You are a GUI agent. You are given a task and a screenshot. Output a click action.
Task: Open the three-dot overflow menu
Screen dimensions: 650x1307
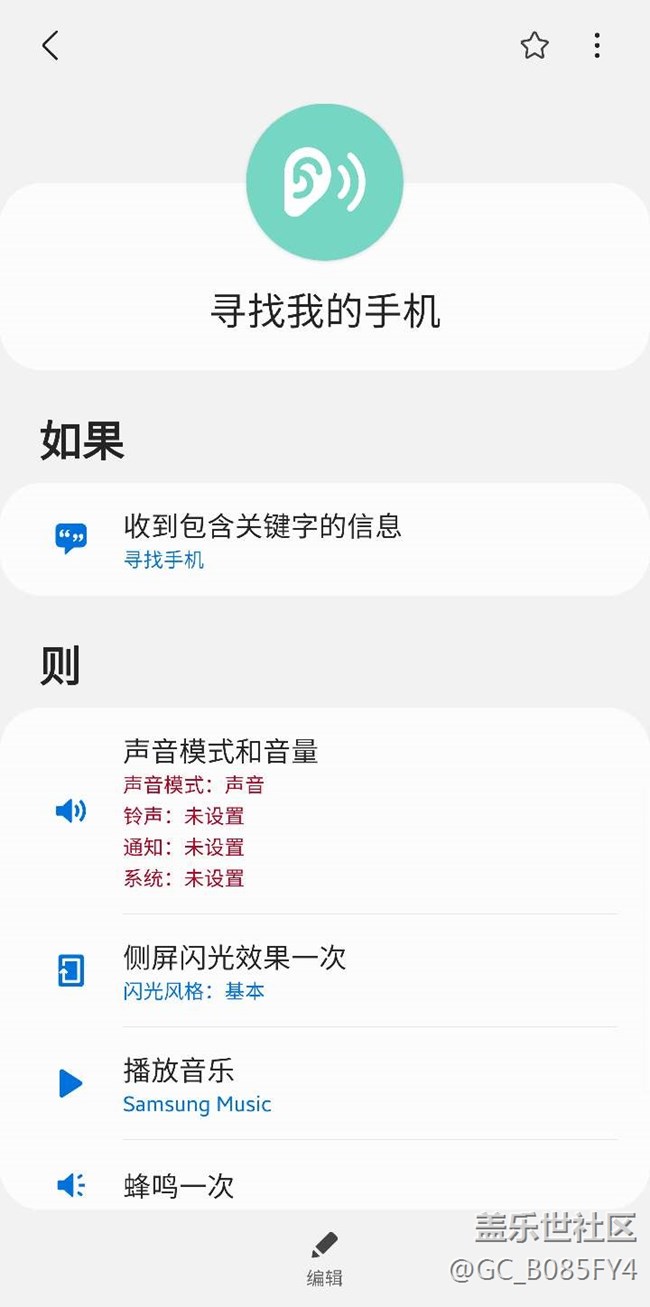[597, 45]
